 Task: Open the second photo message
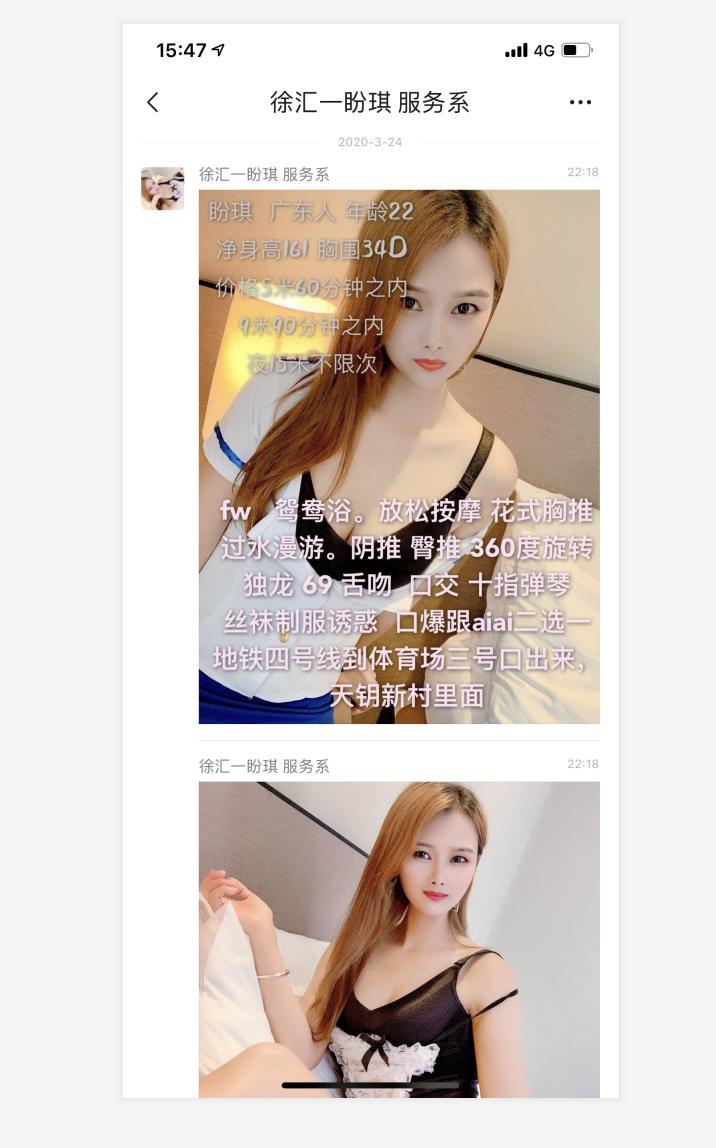[x=399, y=938]
